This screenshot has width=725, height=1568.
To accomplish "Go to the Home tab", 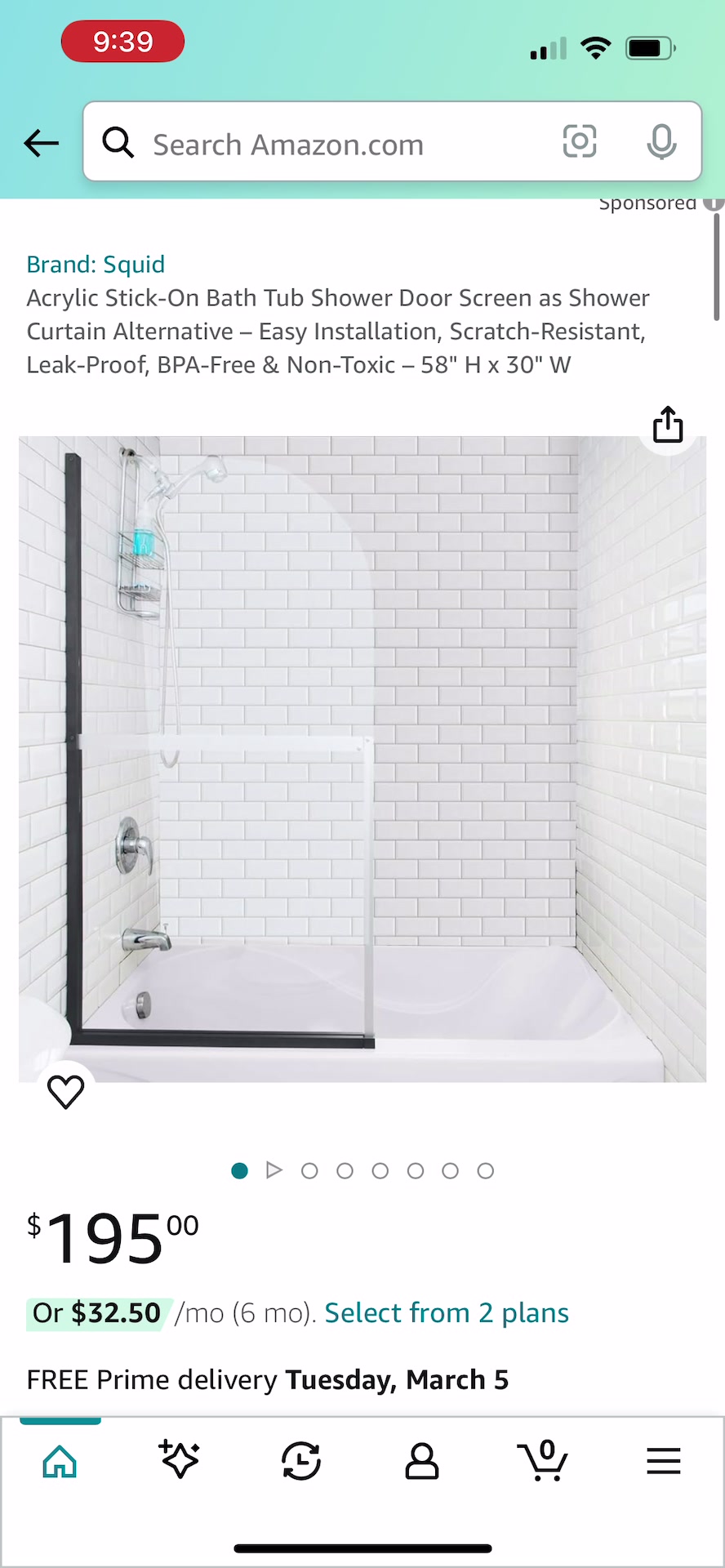I will click(x=60, y=1461).
